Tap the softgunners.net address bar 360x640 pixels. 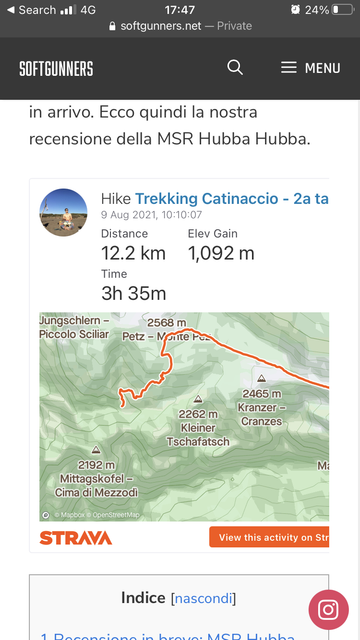point(180,26)
